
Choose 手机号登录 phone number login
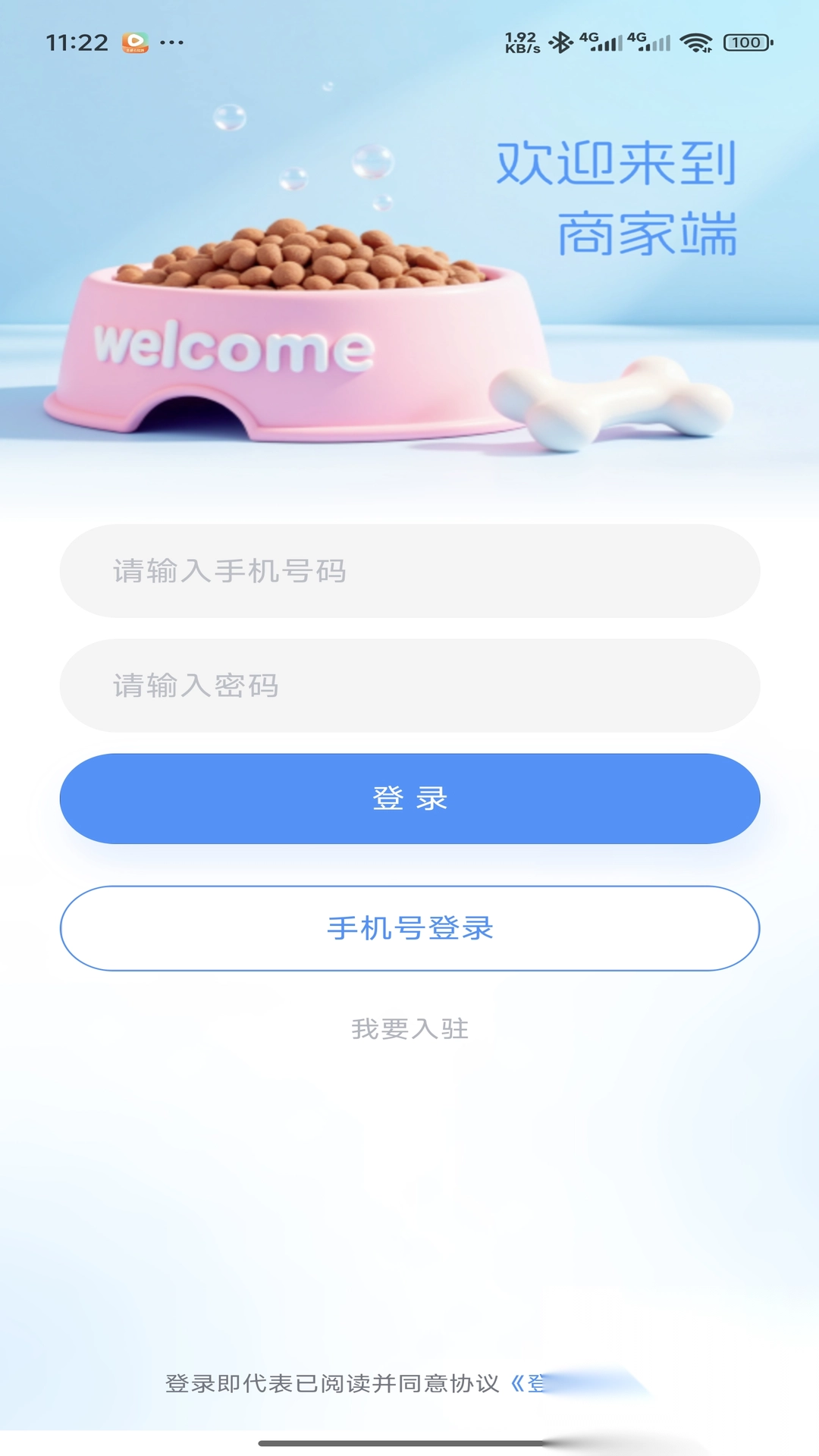click(x=409, y=929)
